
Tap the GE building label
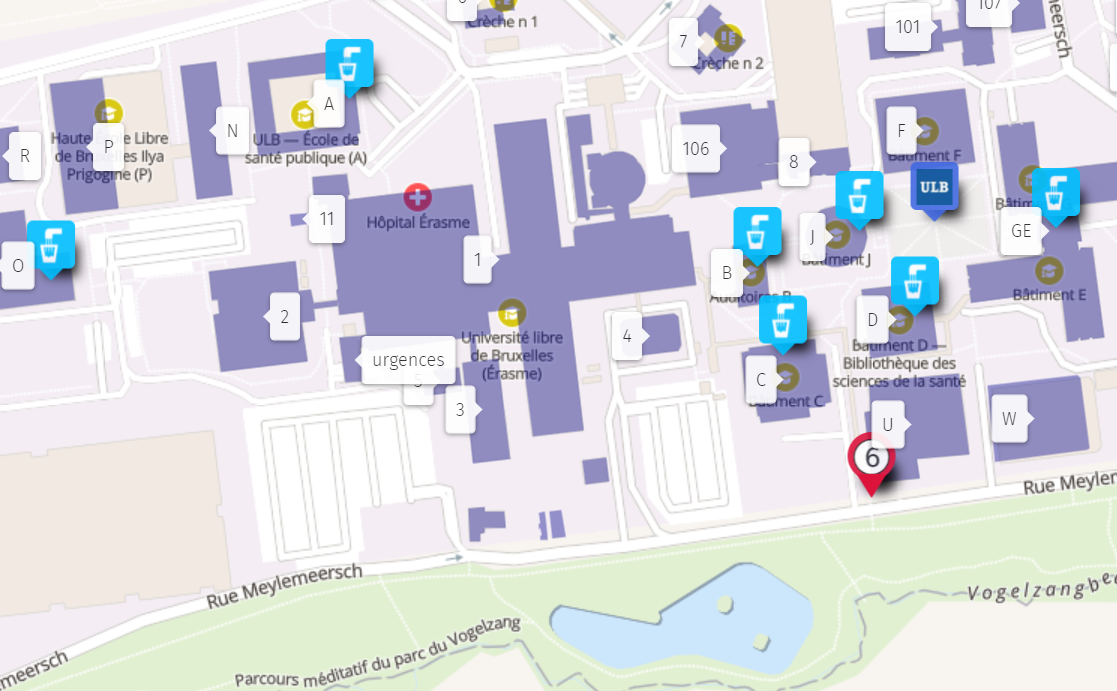click(x=1021, y=231)
